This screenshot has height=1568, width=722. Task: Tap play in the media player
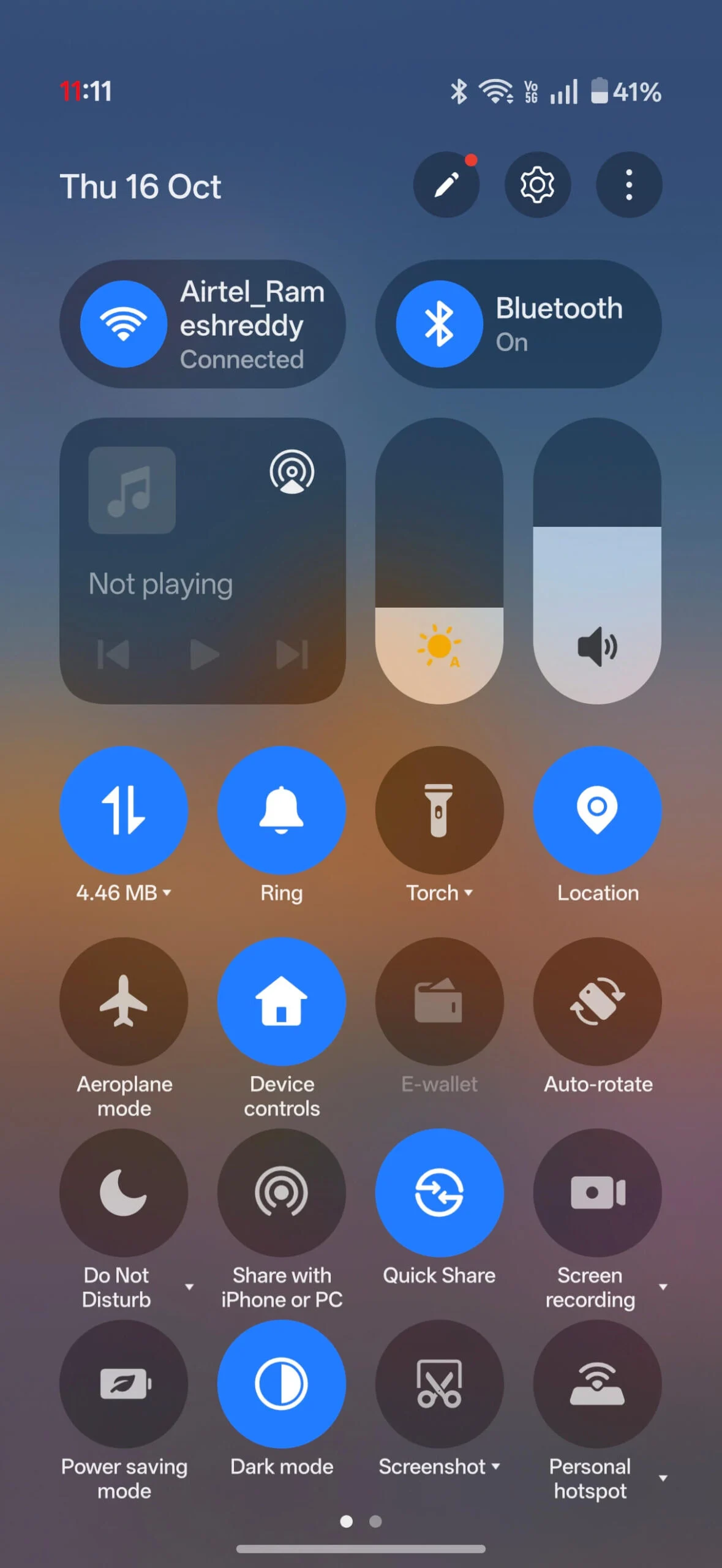204,655
